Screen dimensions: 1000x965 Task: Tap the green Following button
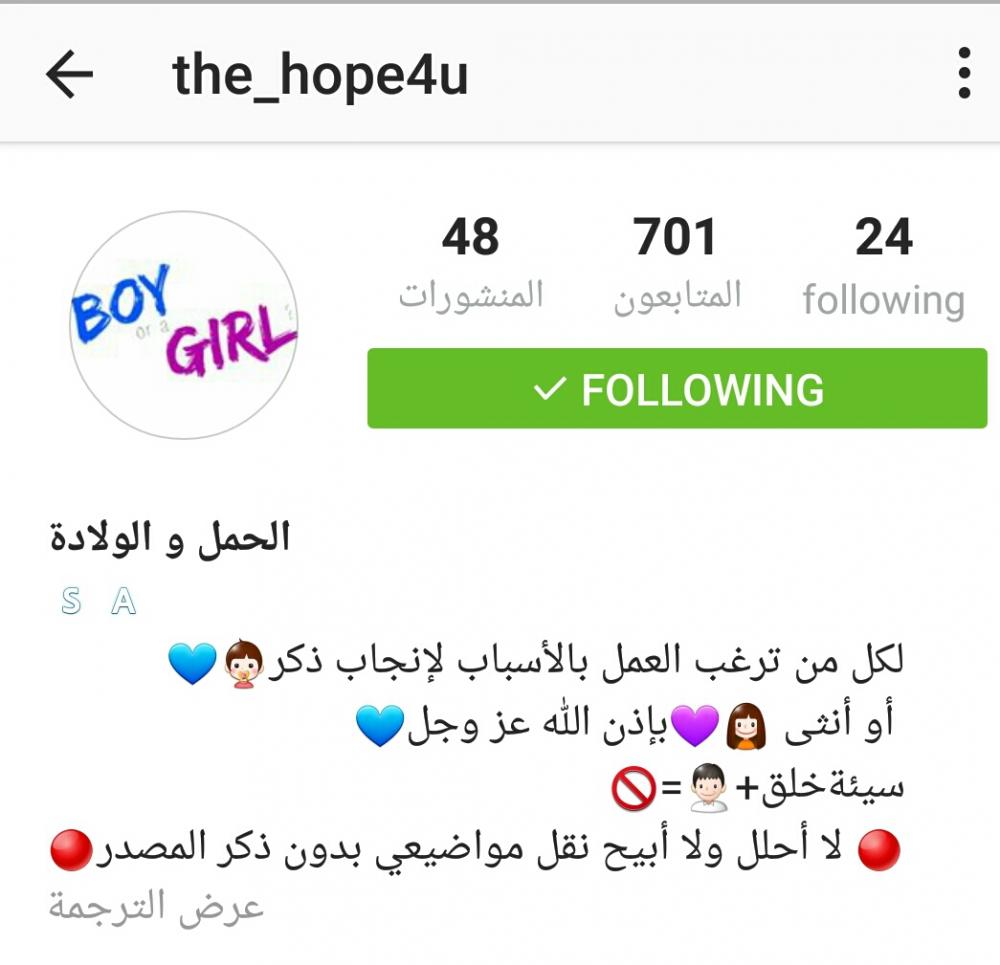(677, 389)
